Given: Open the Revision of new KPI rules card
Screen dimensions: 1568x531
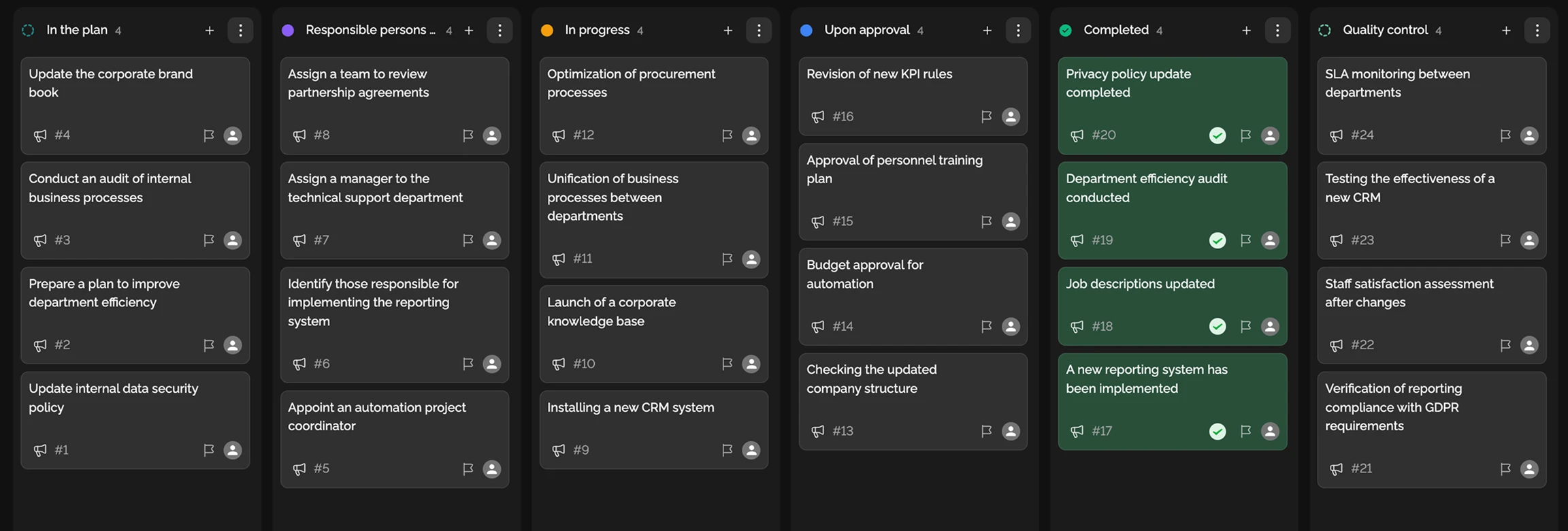Looking at the screenshot, I should [x=879, y=74].
